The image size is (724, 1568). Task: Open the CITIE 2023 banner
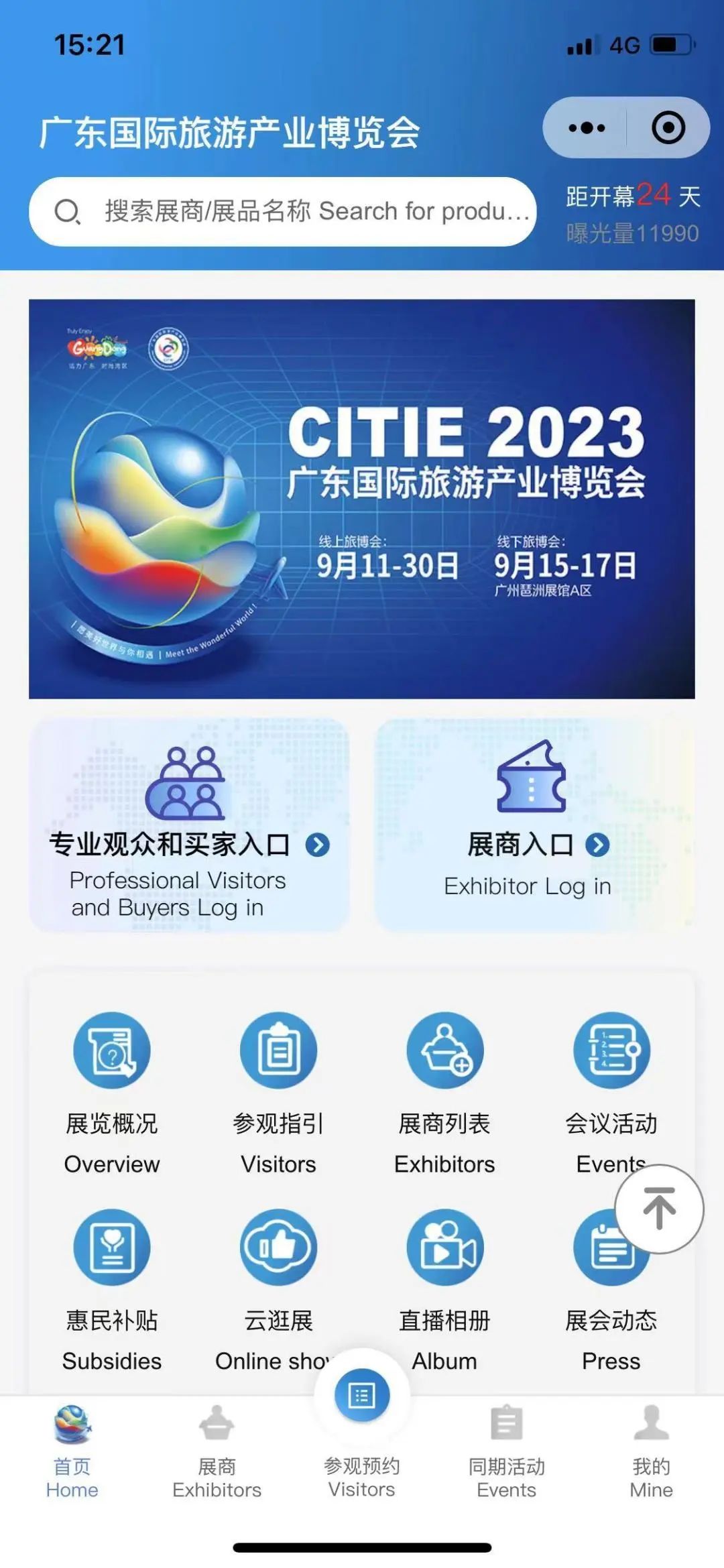(361, 499)
